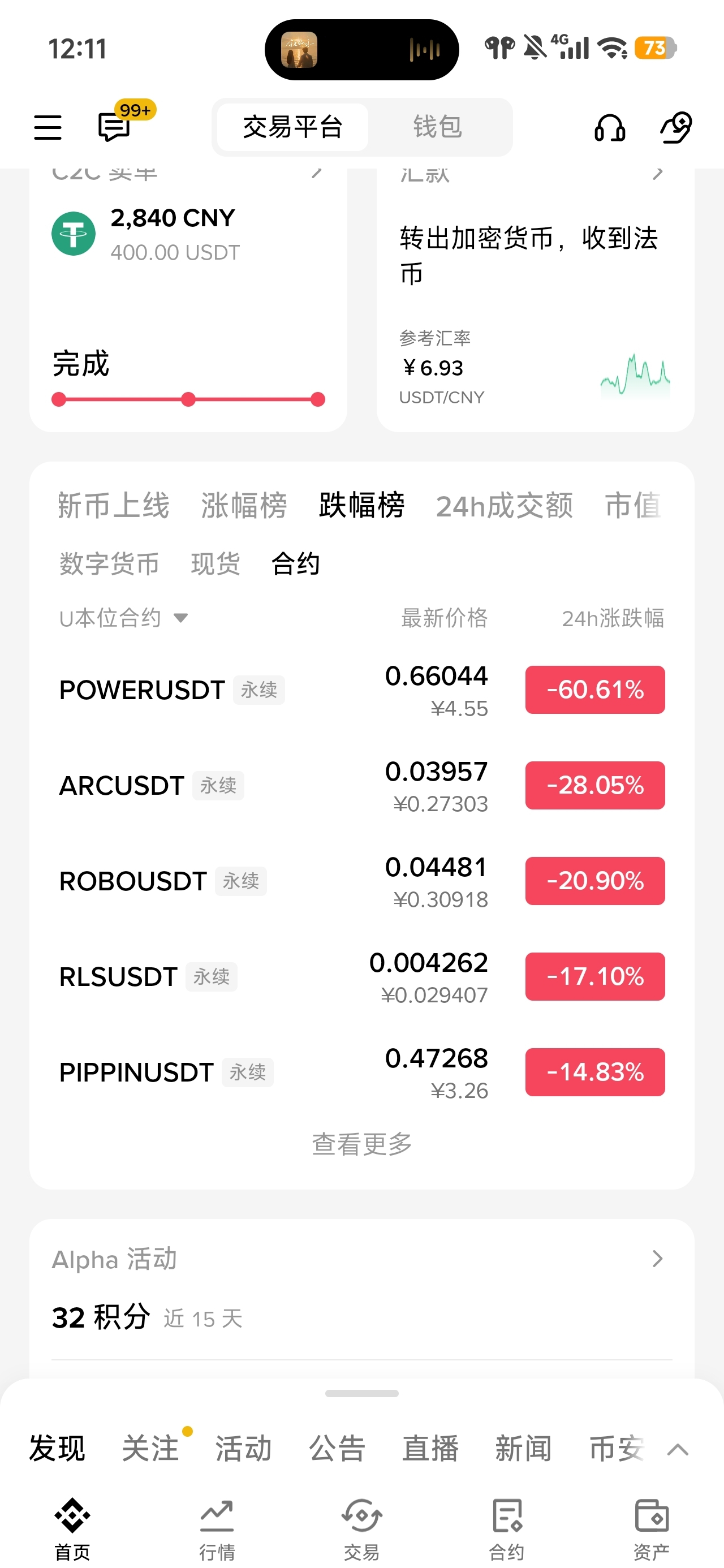Expand the U本位合约 dropdown

click(123, 618)
